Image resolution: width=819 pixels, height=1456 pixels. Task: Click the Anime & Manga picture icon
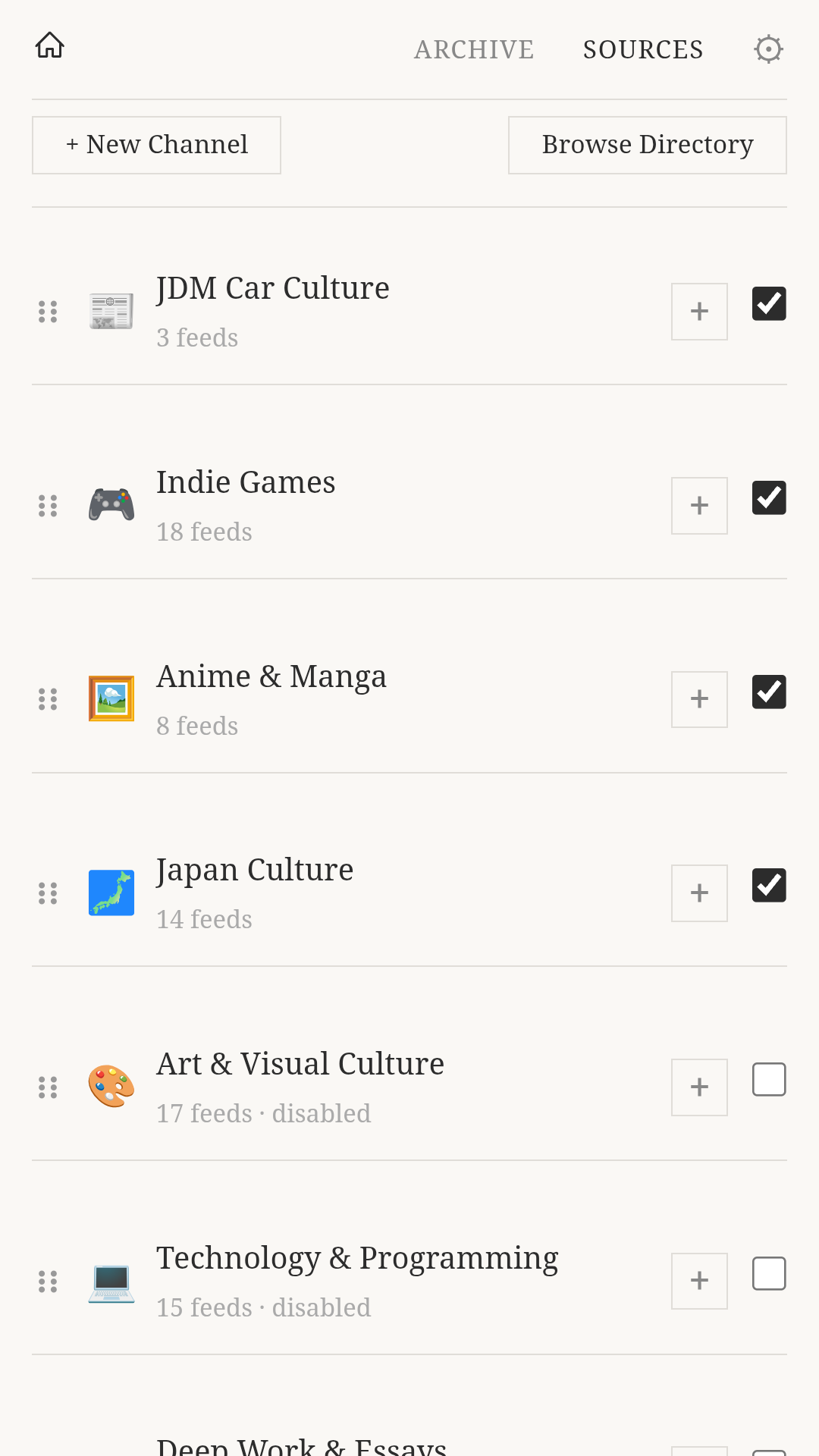pyautogui.click(x=111, y=698)
